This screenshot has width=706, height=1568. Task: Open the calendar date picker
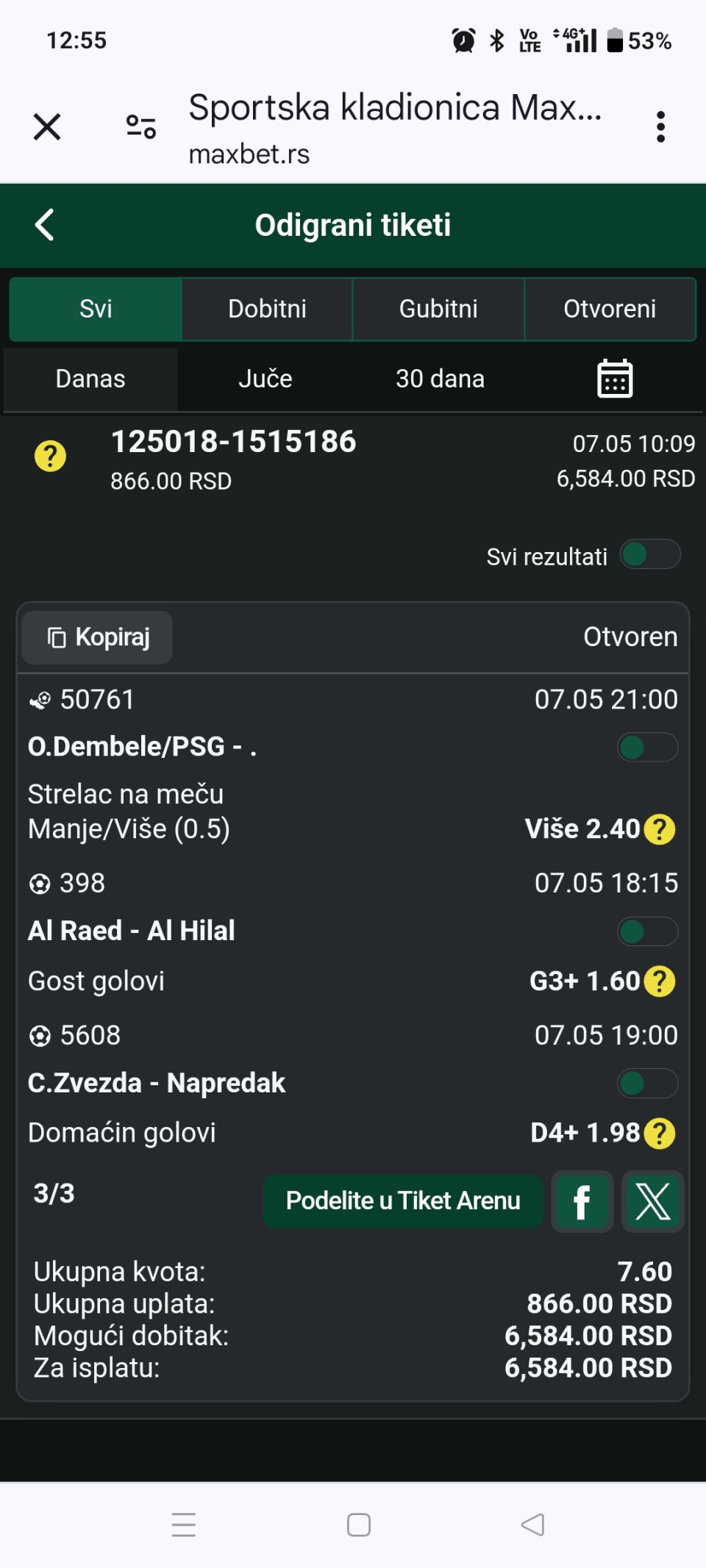coord(615,379)
